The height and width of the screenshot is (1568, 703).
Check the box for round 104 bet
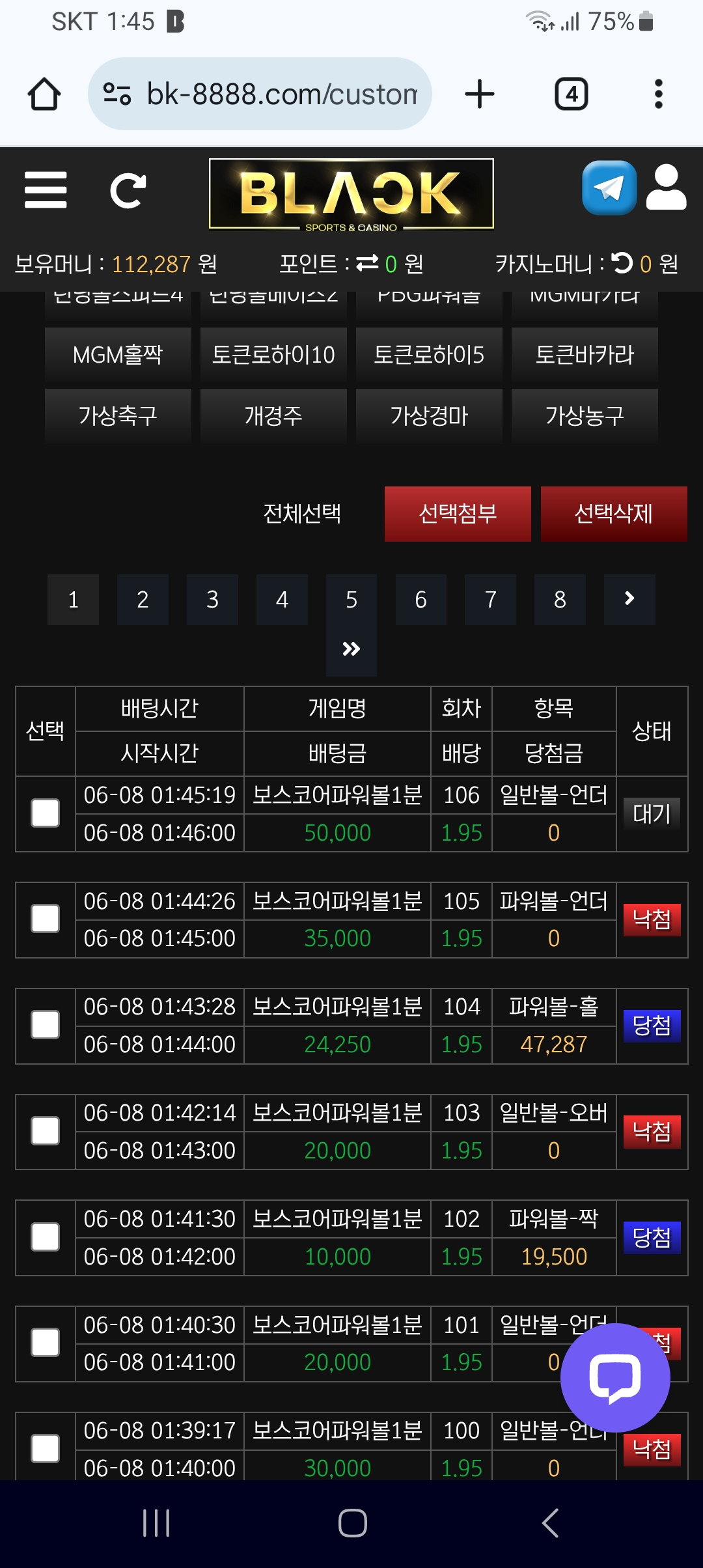tap(46, 1025)
